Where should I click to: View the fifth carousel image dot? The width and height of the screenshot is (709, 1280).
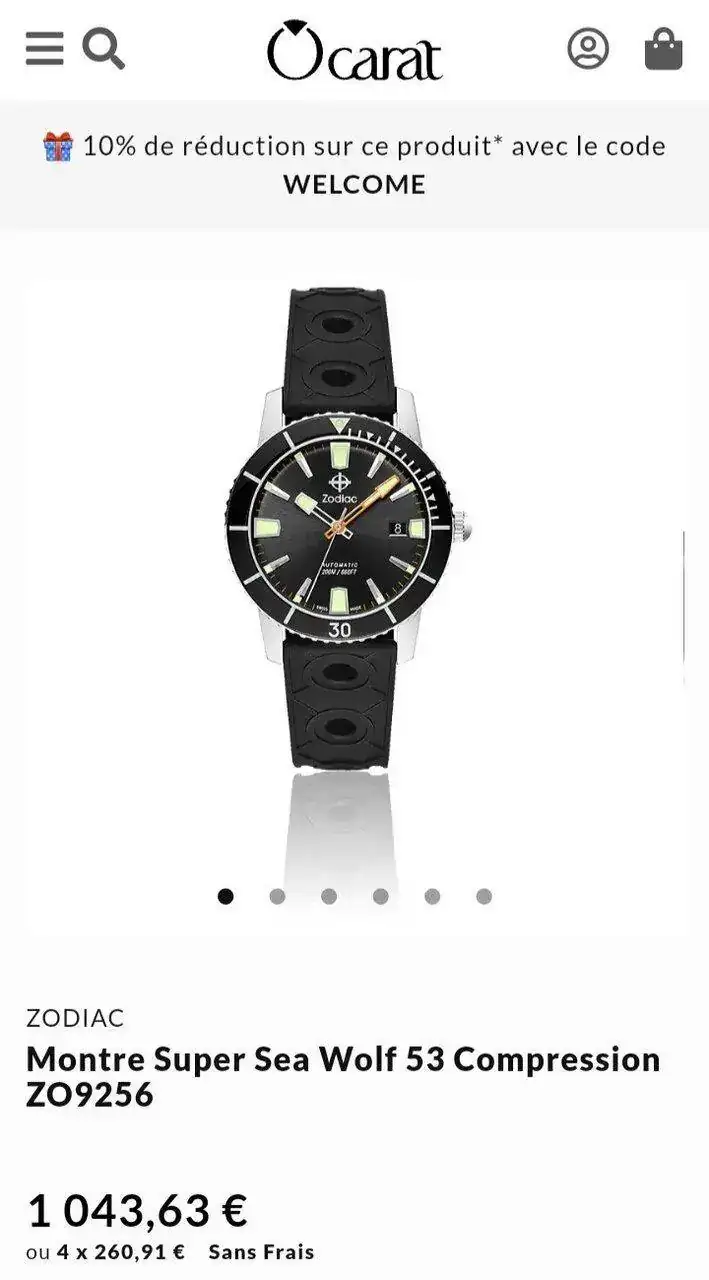432,896
